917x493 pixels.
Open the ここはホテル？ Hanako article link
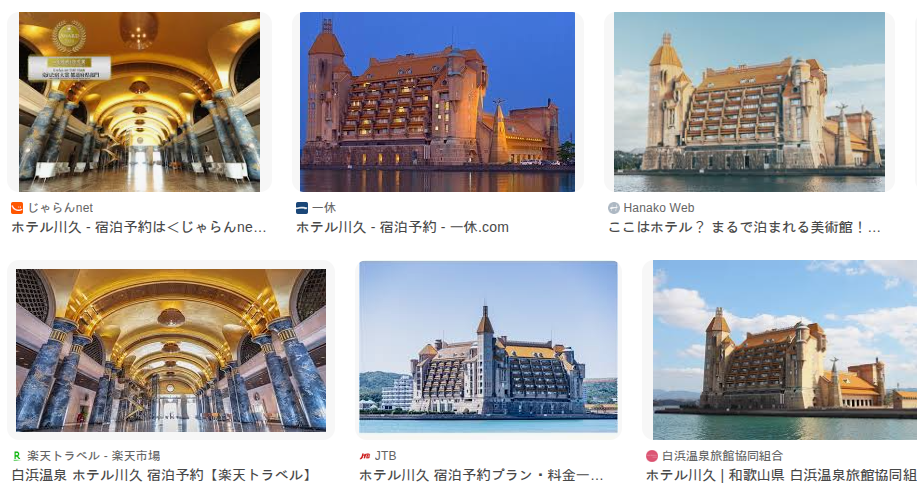click(744, 228)
